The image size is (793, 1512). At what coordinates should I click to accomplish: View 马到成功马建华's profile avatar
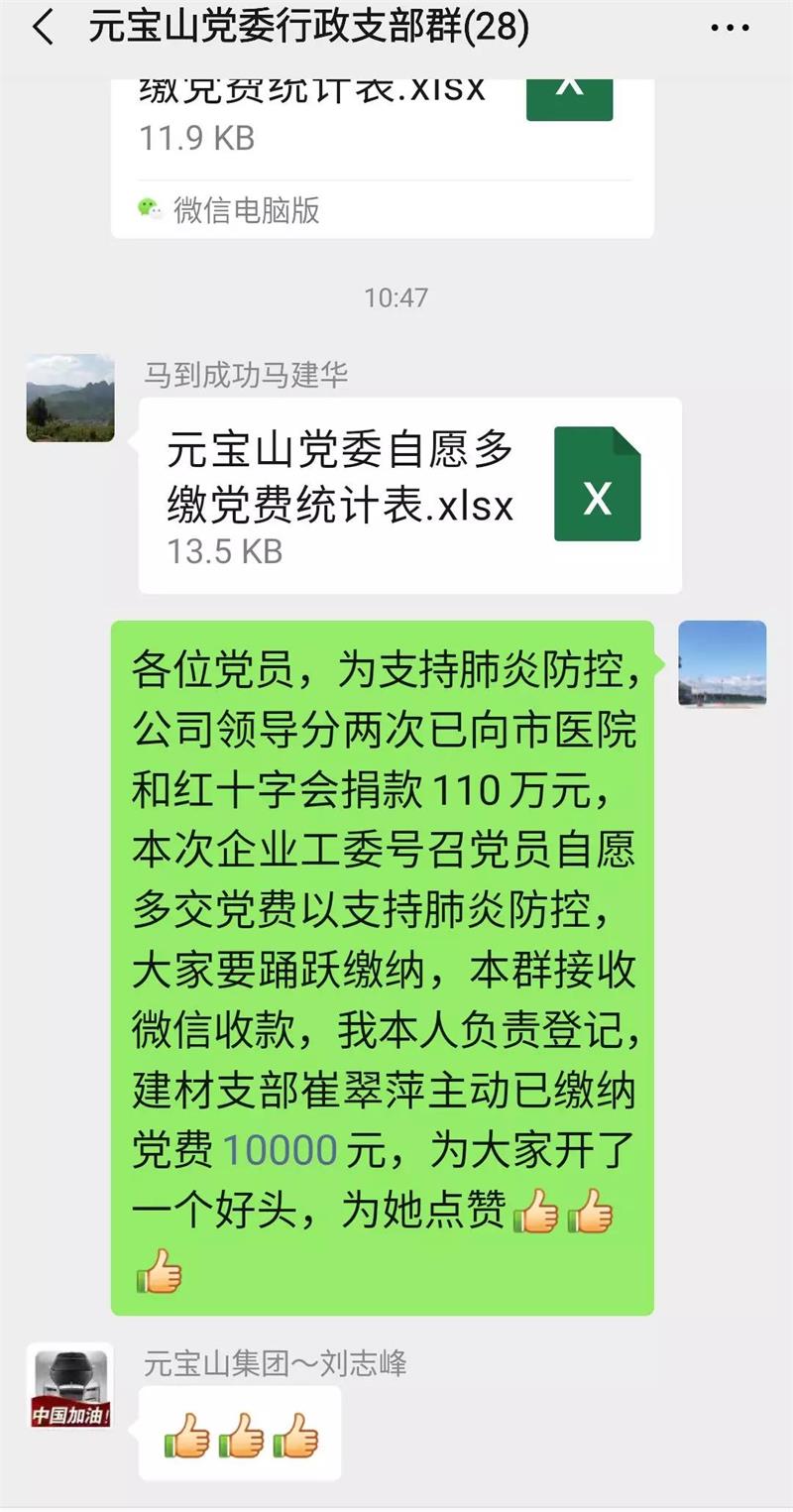[x=70, y=398]
